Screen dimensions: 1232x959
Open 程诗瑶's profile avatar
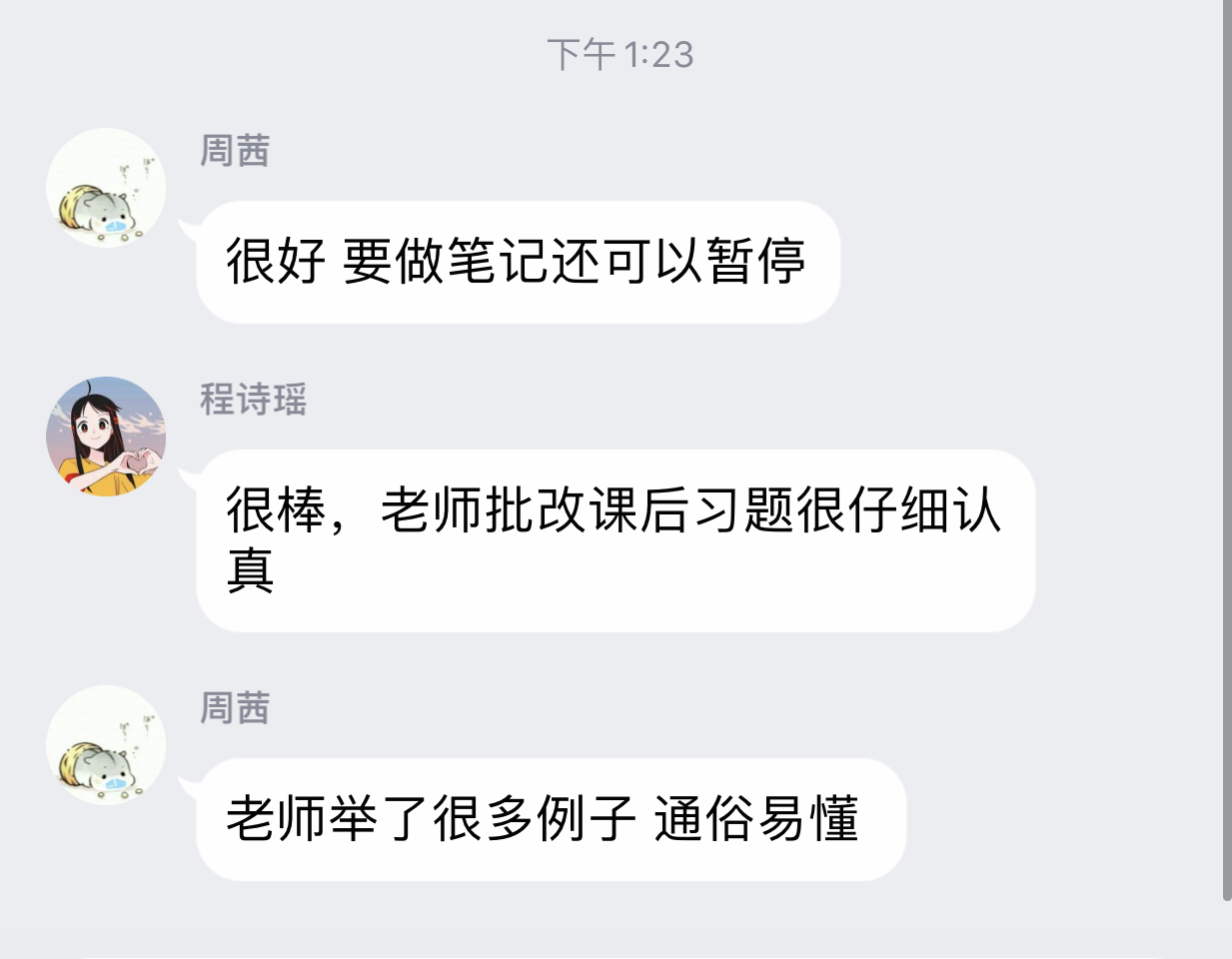(x=106, y=437)
